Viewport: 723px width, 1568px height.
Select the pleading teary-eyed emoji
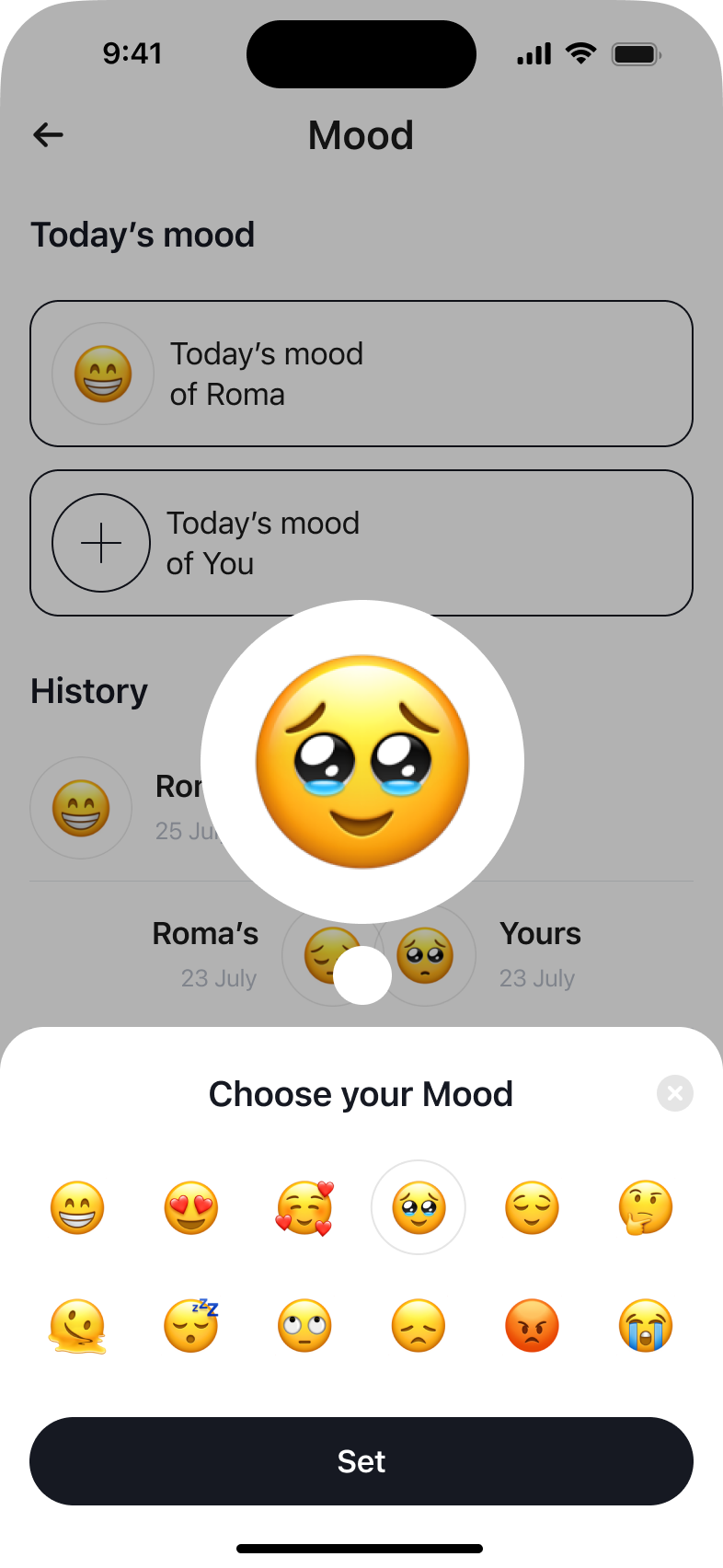(419, 1207)
